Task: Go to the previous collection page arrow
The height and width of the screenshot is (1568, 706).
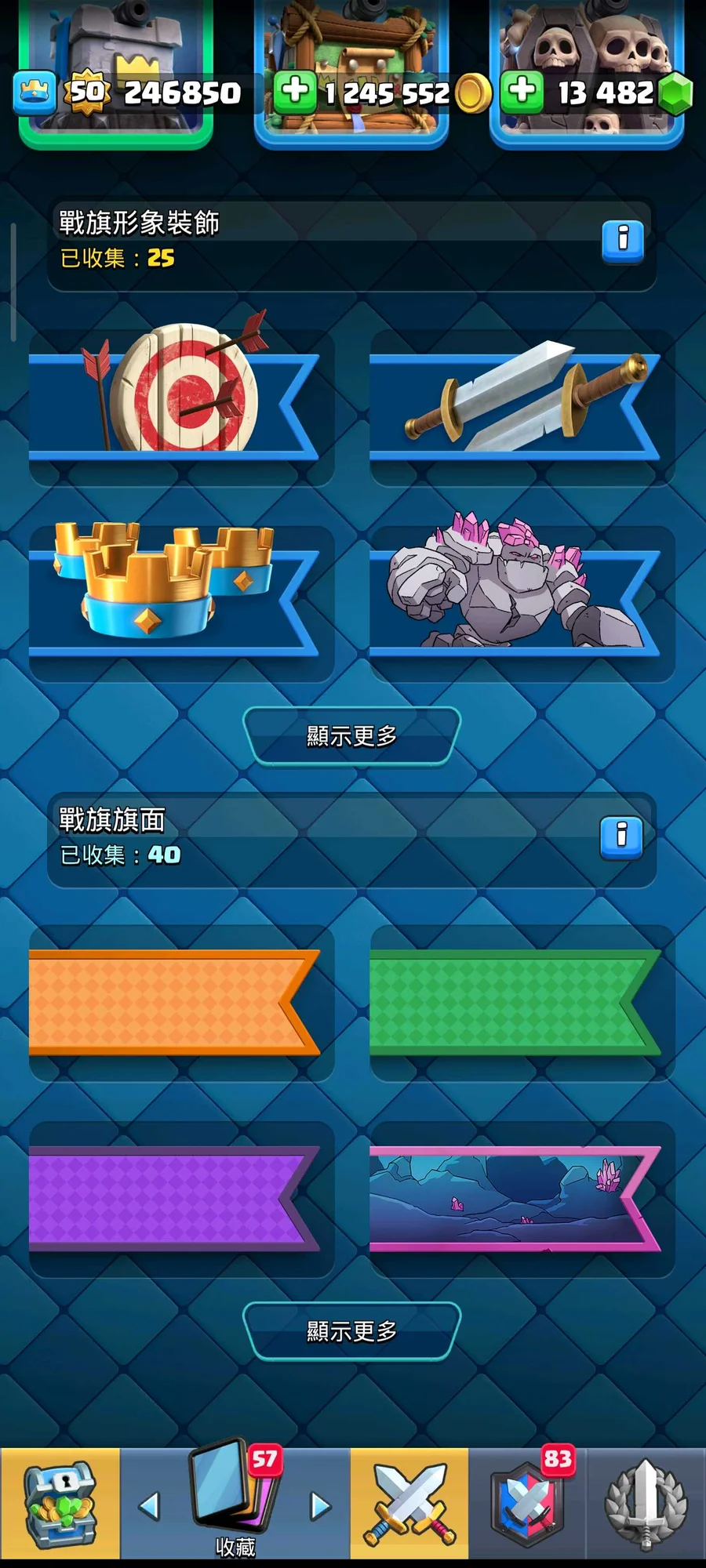Action: coord(148,1506)
